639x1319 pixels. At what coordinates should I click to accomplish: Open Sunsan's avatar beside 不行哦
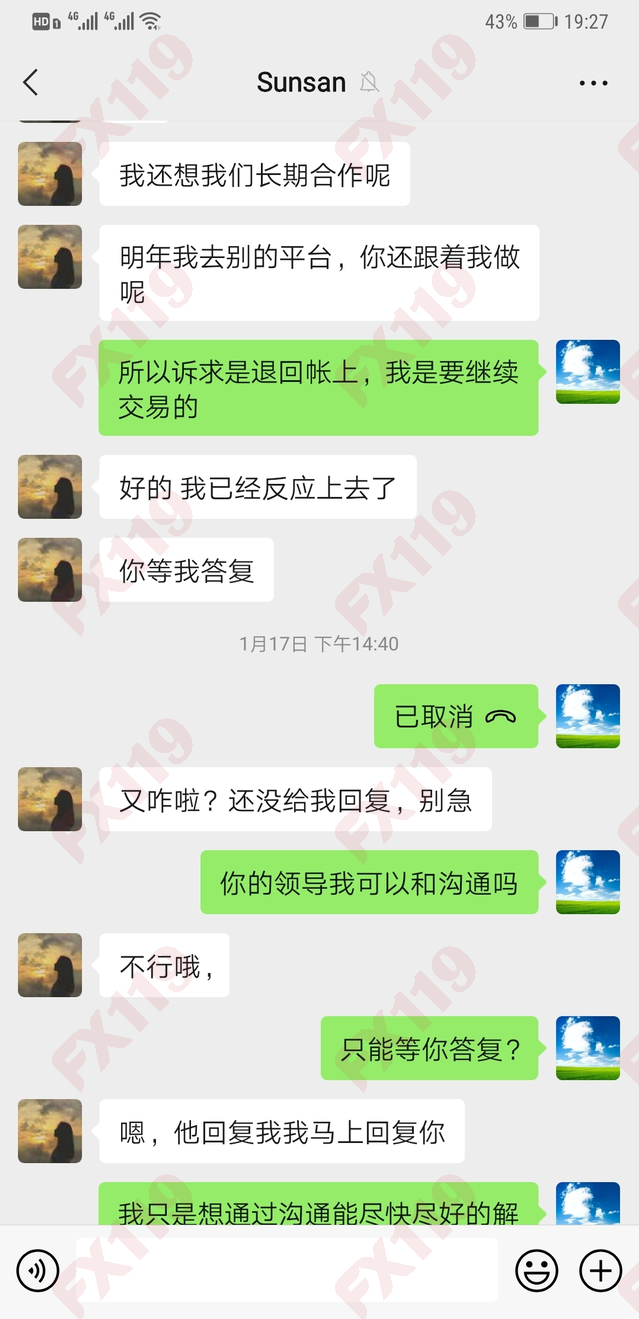click(x=50, y=965)
